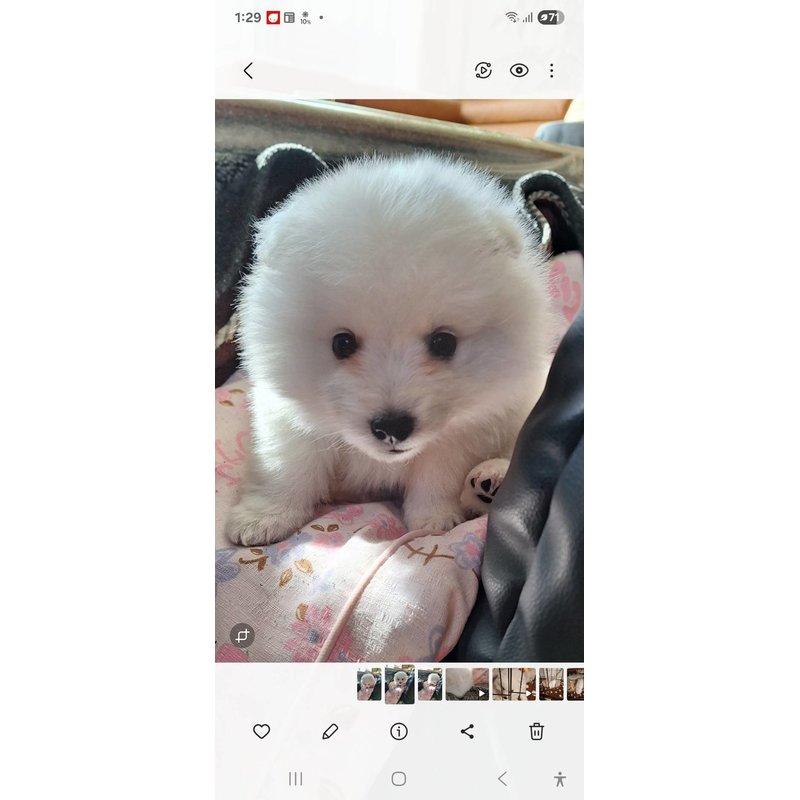800x800 pixels.
Task: Tap the crop icon on the photo
Action: click(x=242, y=636)
